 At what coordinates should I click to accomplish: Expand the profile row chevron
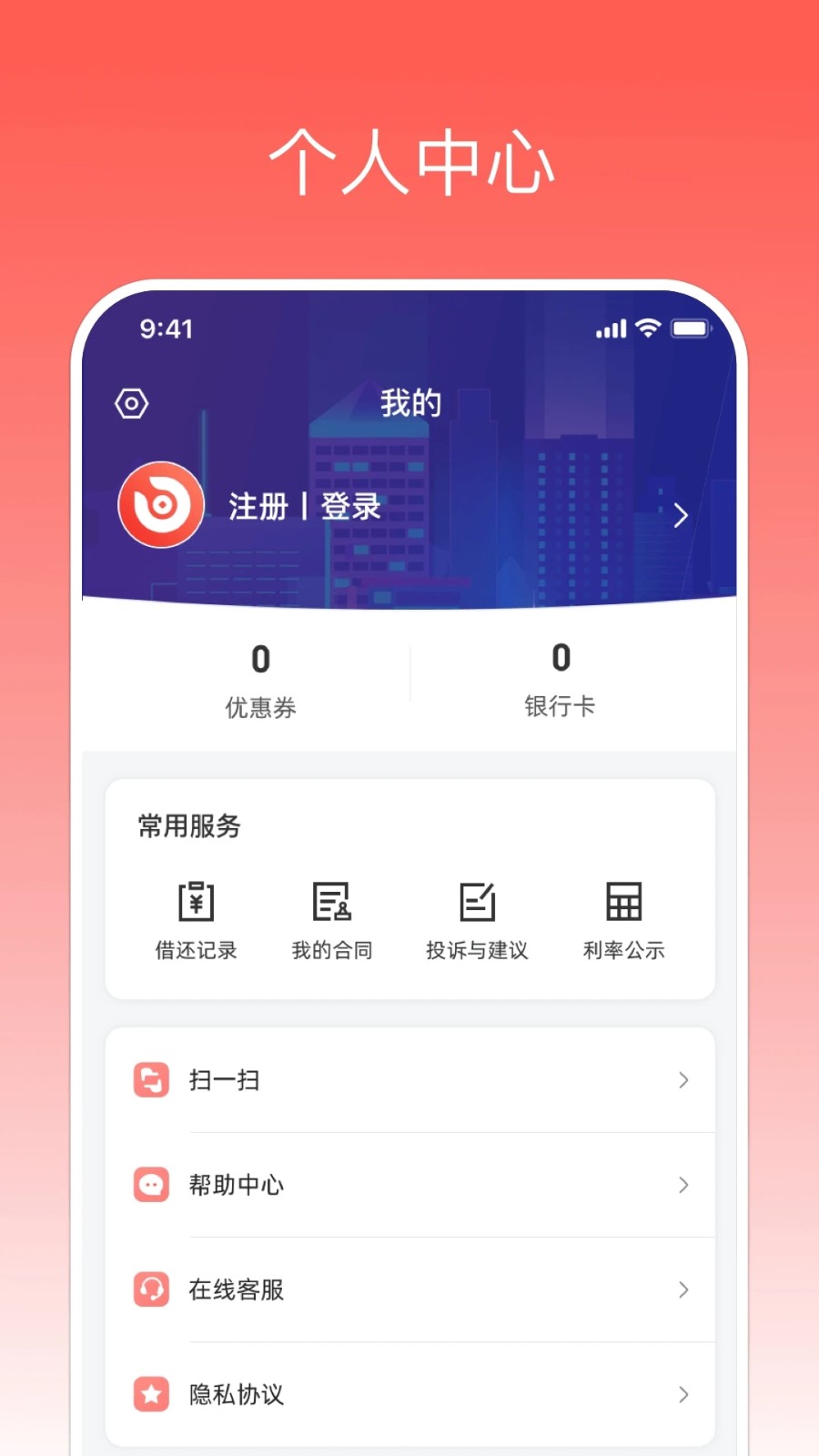pyautogui.click(x=681, y=515)
